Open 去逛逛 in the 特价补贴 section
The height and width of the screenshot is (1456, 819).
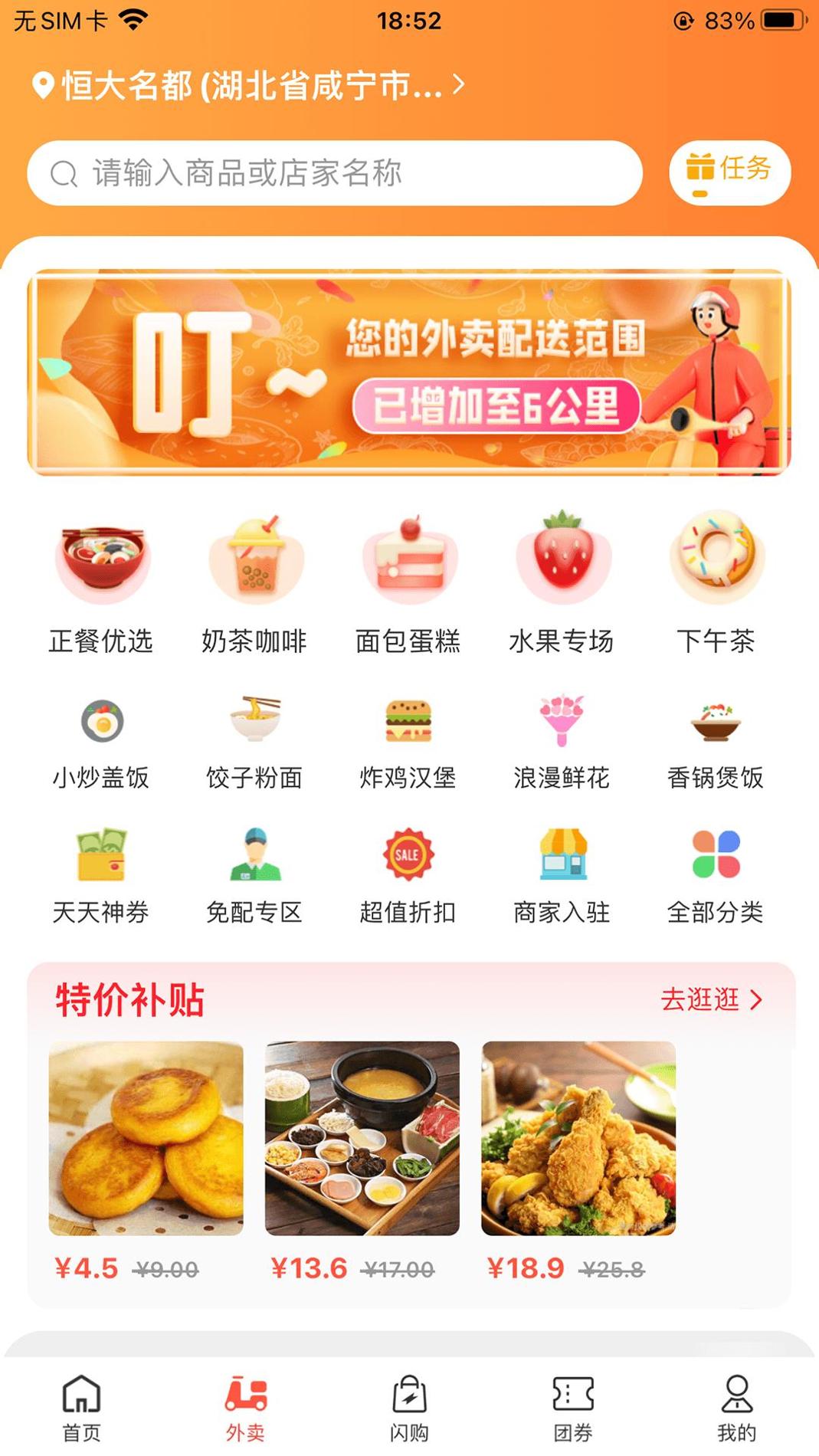tap(712, 1000)
